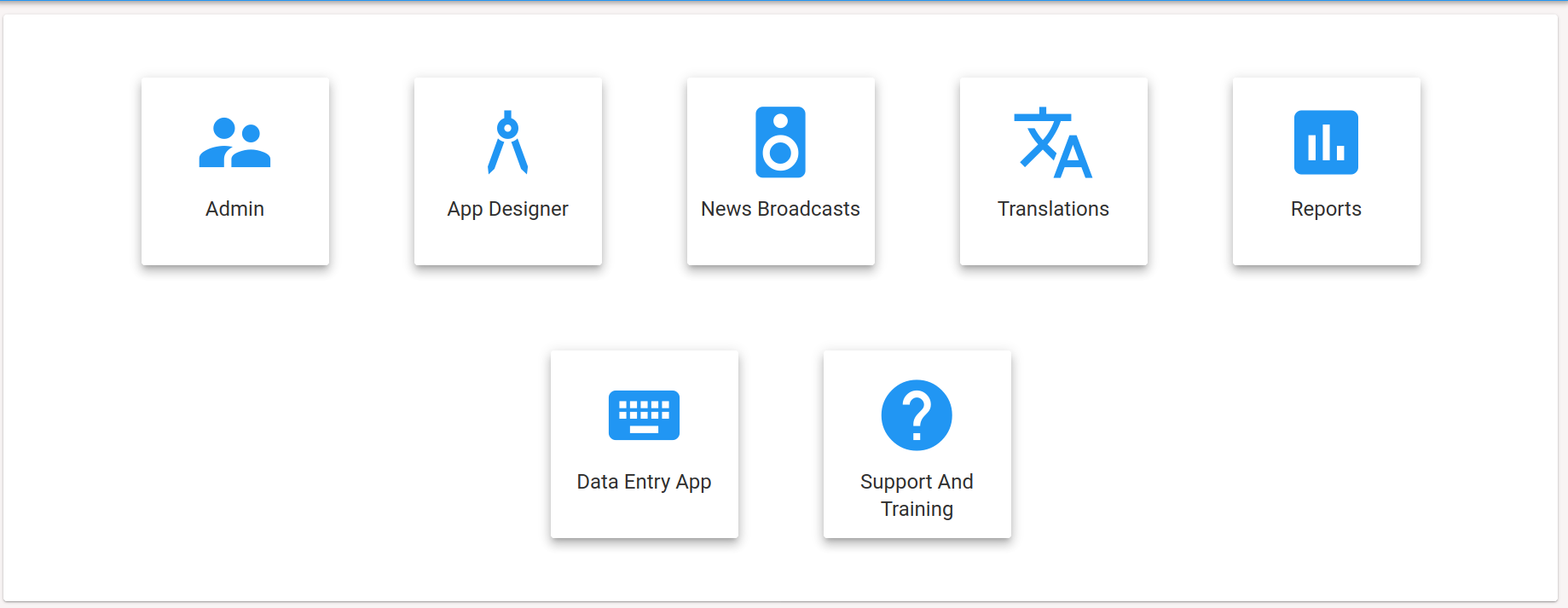View the Reports section
1568x608 pixels.
click(1326, 171)
